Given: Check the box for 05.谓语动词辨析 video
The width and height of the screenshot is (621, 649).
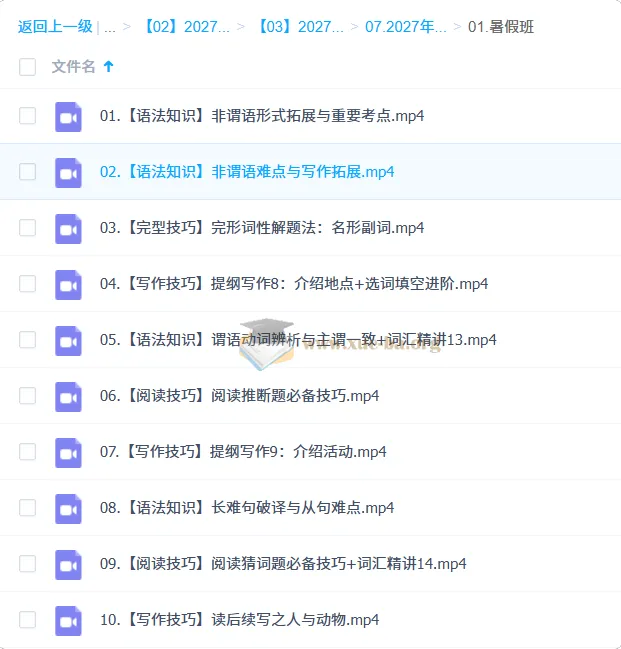Looking at the screenshot, I should tap(27, 340).
